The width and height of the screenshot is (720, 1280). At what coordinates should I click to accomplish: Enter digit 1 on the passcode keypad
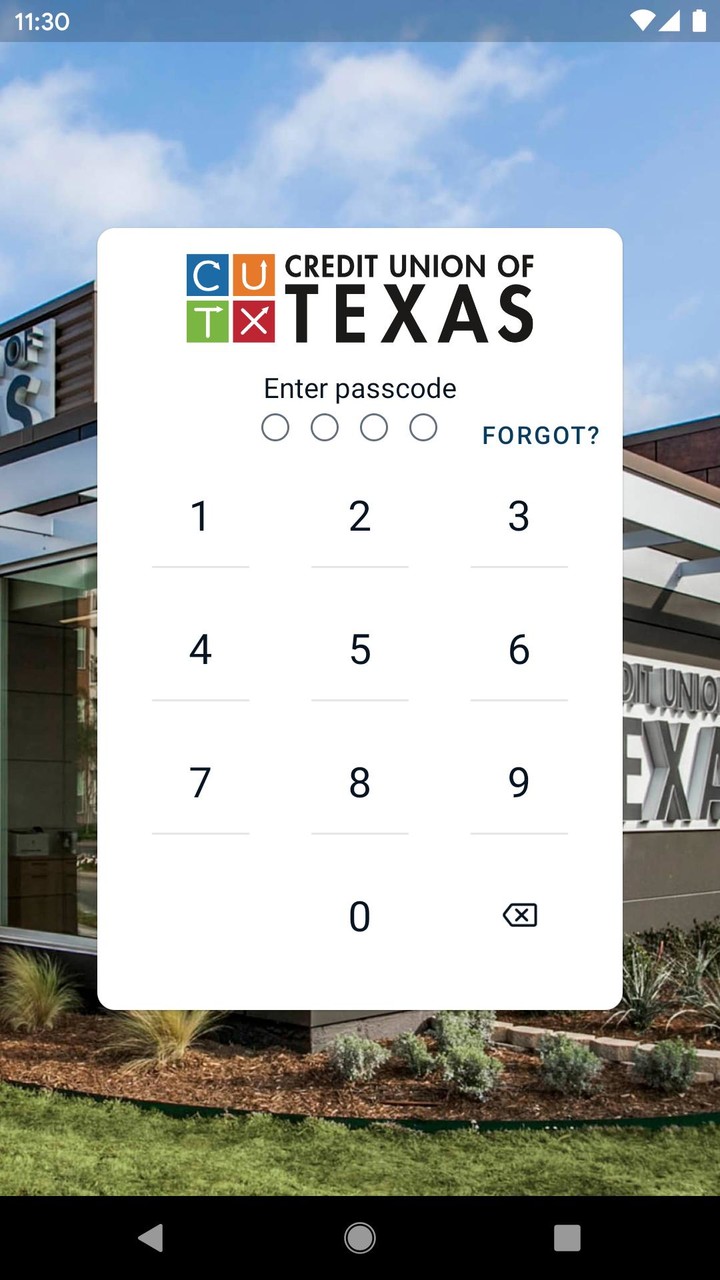pos(200,516)
